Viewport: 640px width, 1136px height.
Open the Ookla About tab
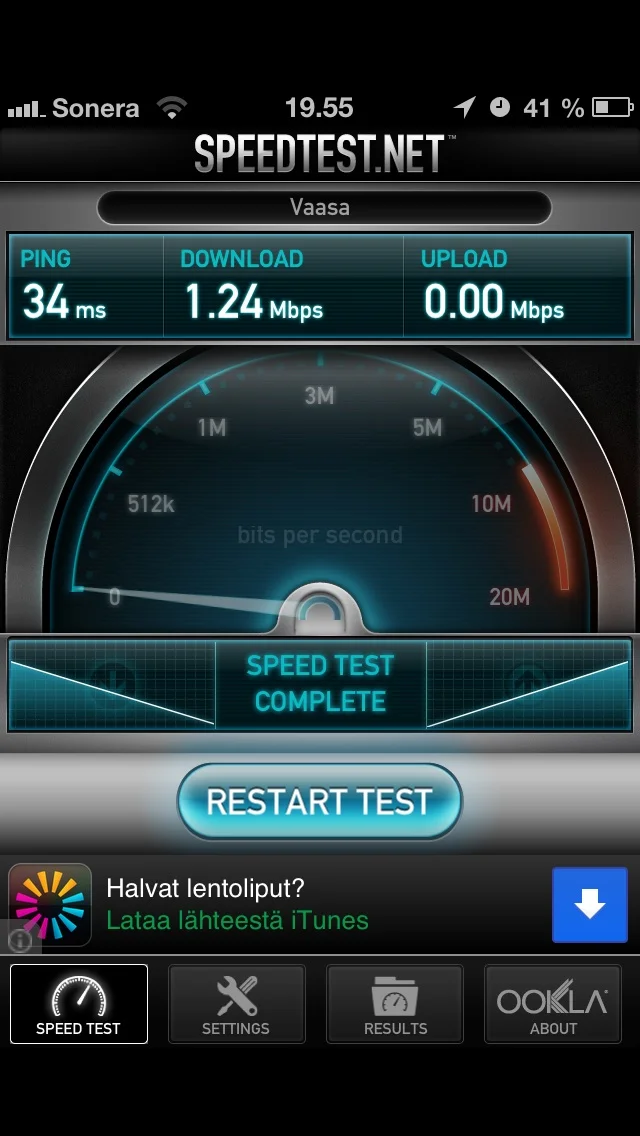pyautogui.click(x=553, y=1005)
